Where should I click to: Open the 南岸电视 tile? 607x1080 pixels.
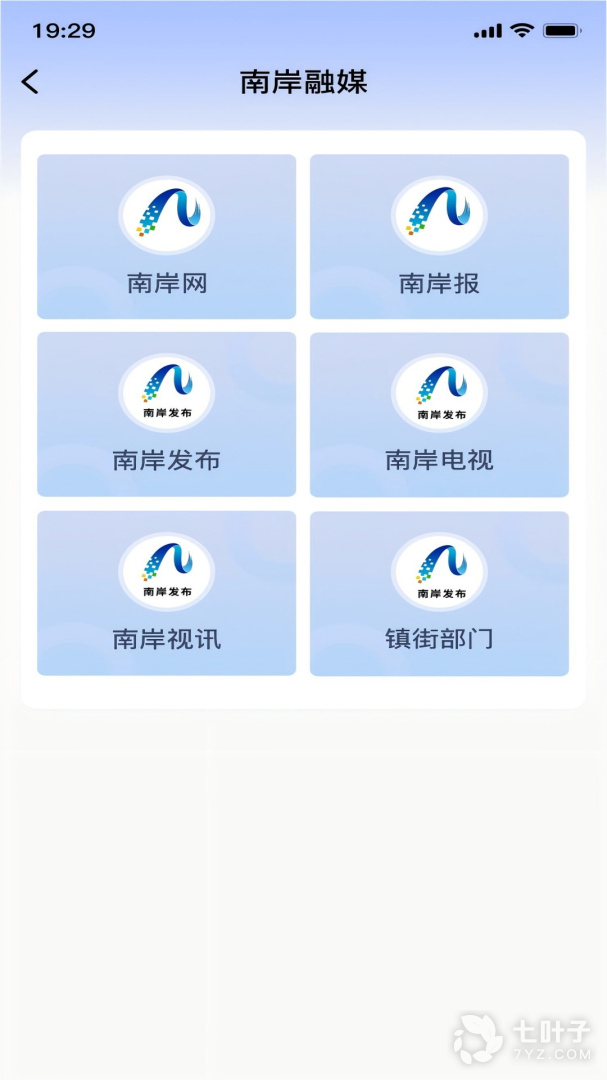[x=439, y=415]
